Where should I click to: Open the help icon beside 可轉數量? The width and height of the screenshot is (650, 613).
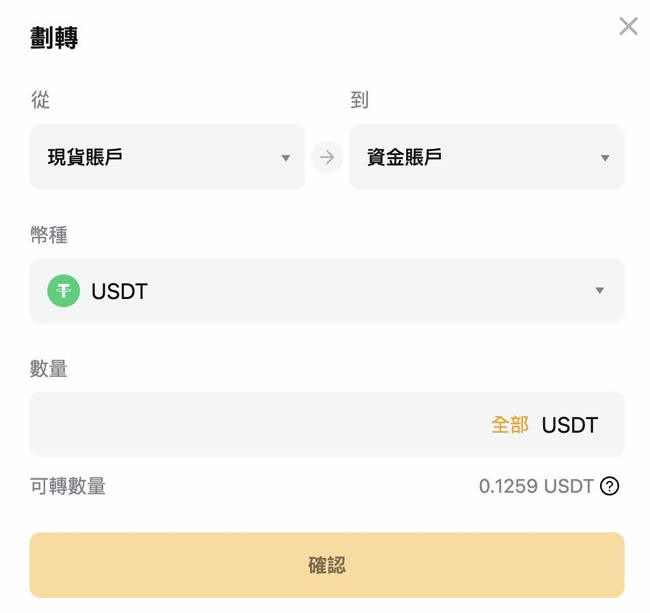tap(609, 487)
